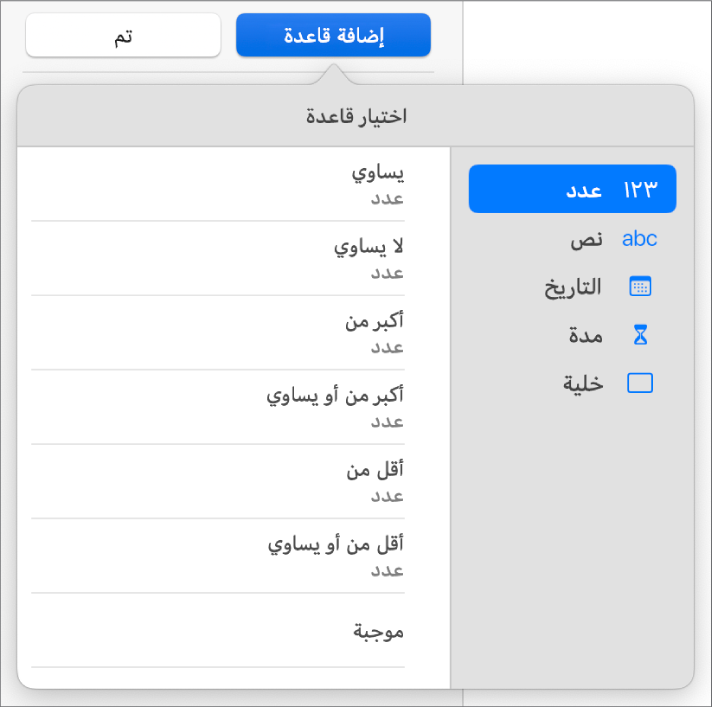The width and height of the screenshot is (713, 708).
Task: Open the التاريخ (Date) rule category
Action: pyautogui.click(x=572, y=287)
